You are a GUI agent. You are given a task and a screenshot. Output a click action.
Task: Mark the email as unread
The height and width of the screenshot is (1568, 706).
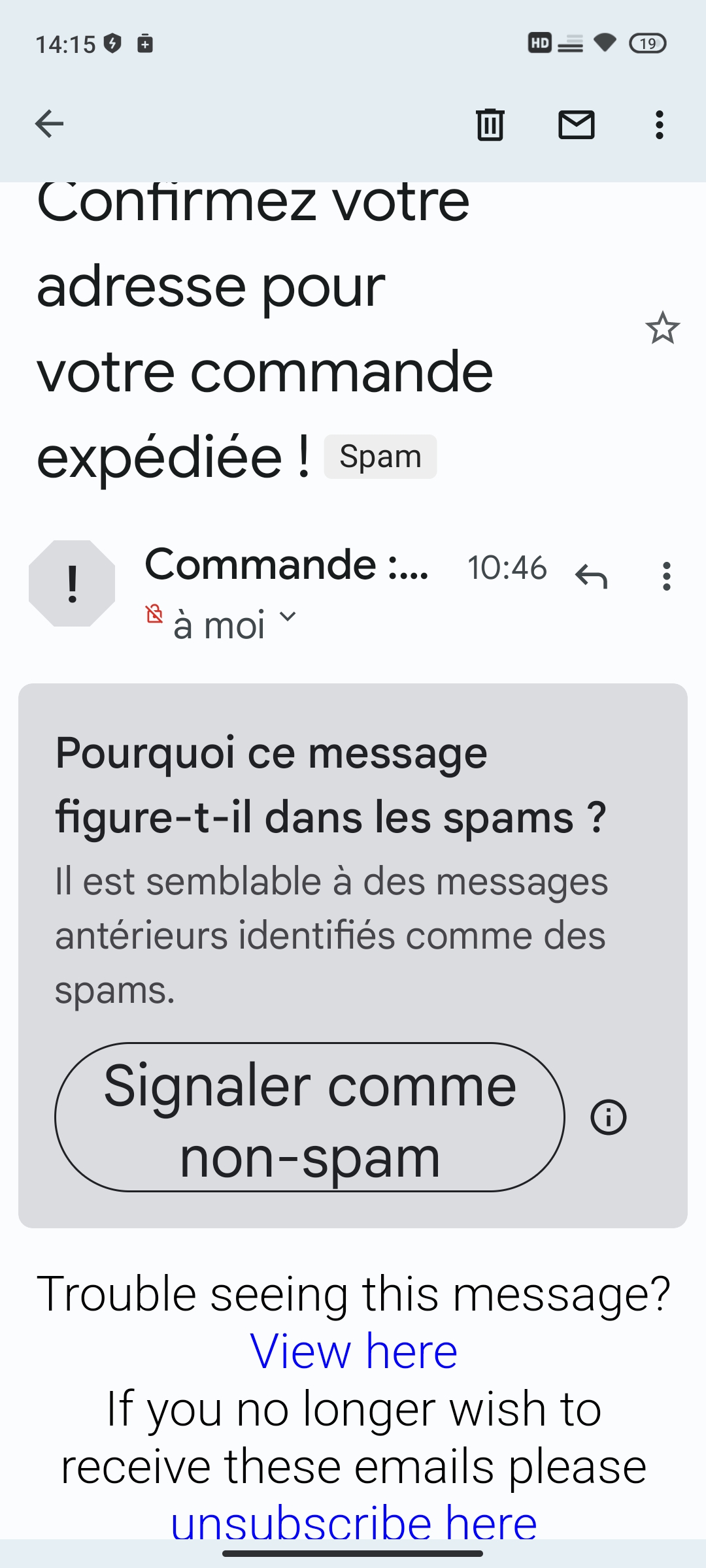point(576,124)
